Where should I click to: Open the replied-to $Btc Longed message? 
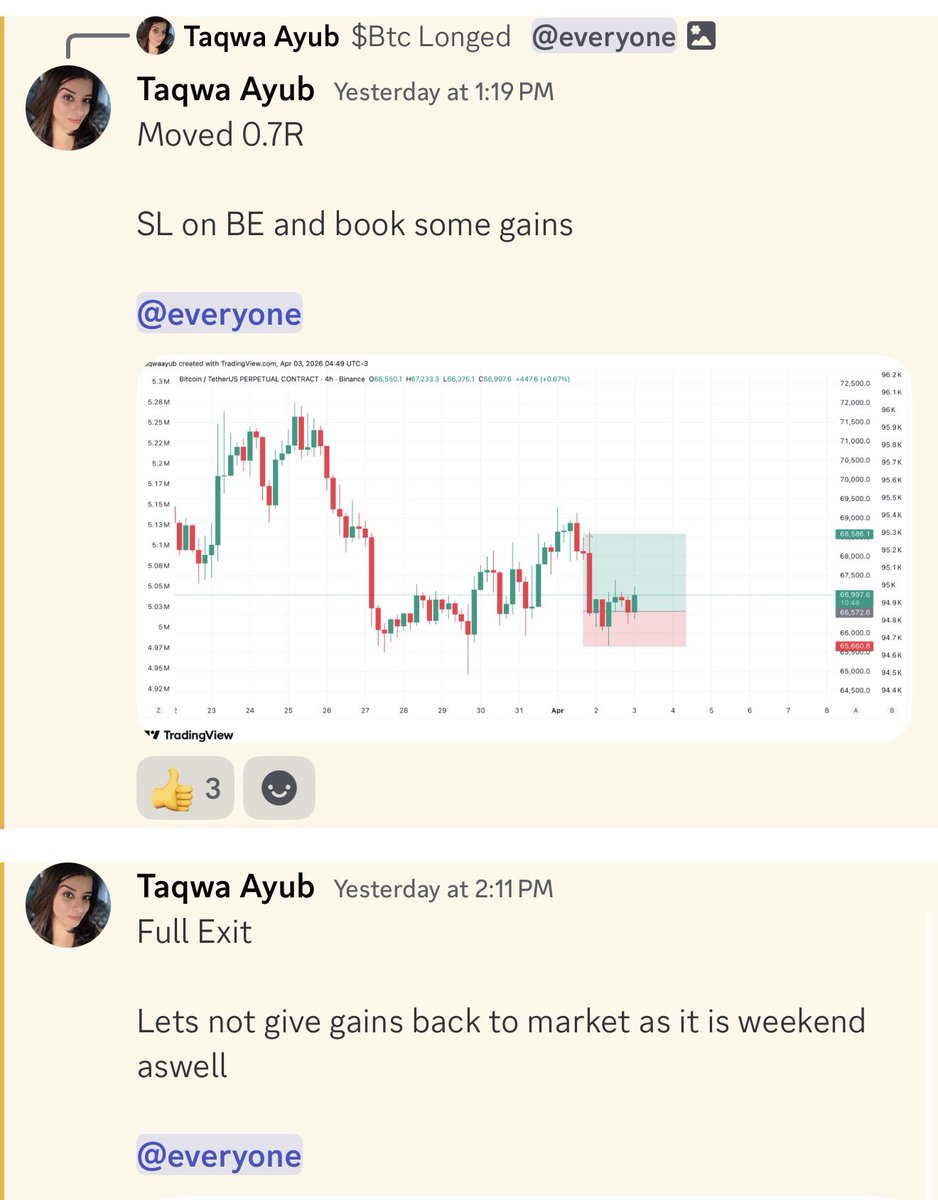431,38
